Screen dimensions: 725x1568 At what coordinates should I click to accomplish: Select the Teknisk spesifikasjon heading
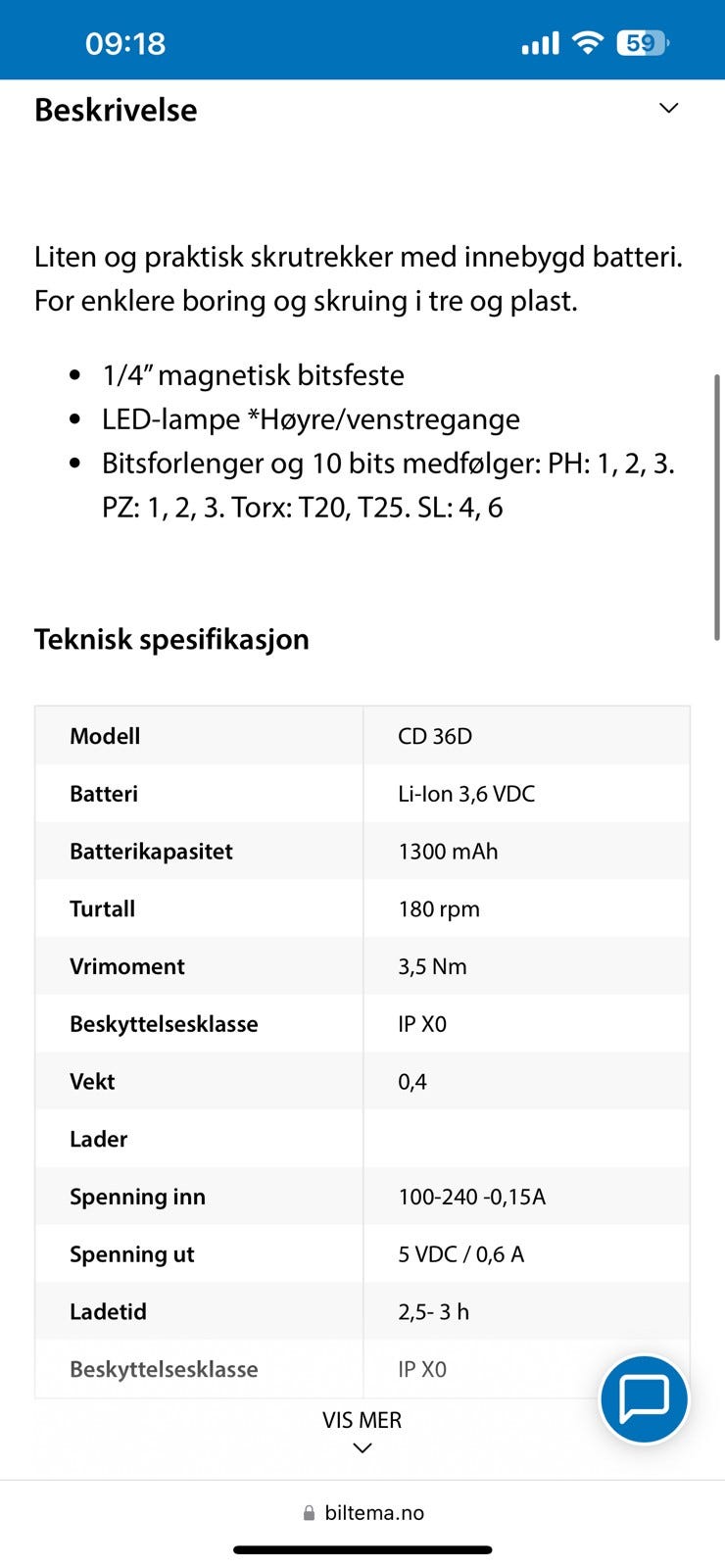(171, 639)
